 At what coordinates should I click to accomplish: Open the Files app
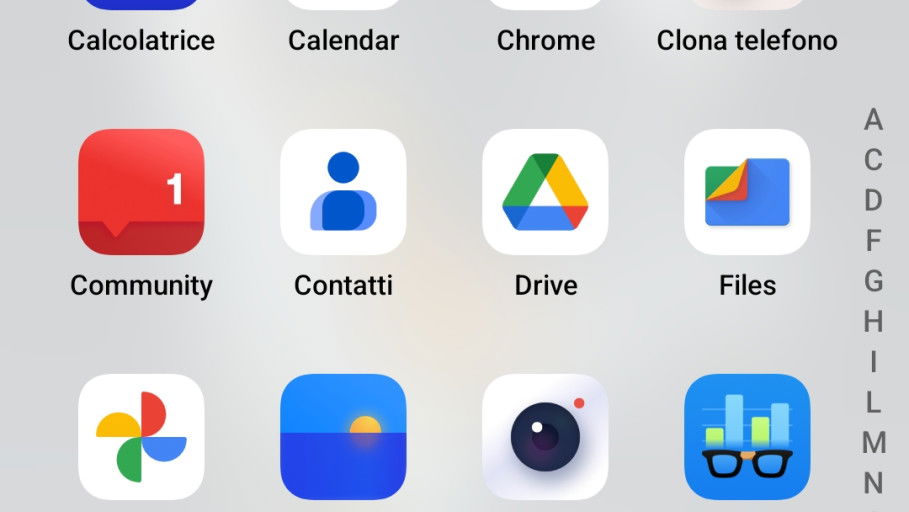[x=747, y=191]
